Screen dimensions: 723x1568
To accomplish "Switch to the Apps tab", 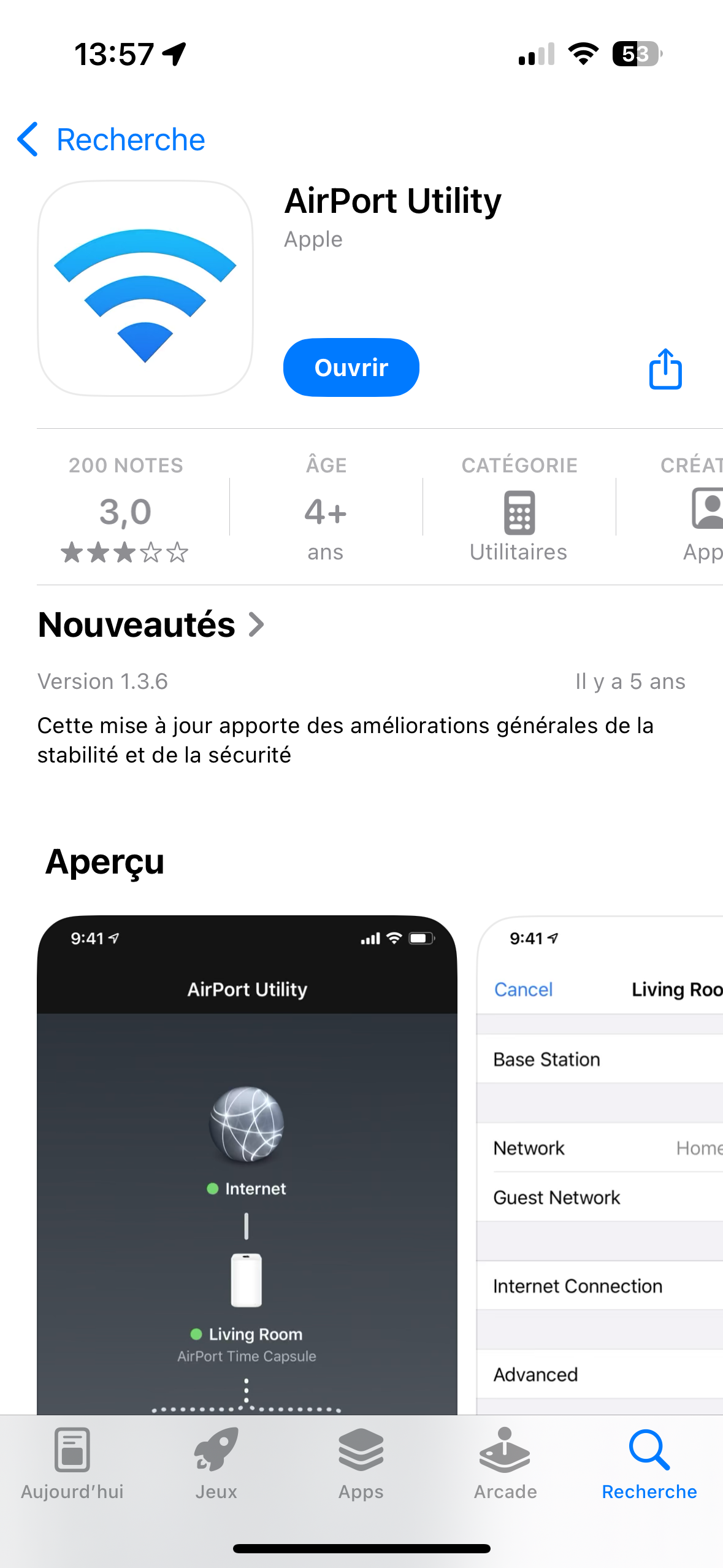I will [x=361, y=1464].
